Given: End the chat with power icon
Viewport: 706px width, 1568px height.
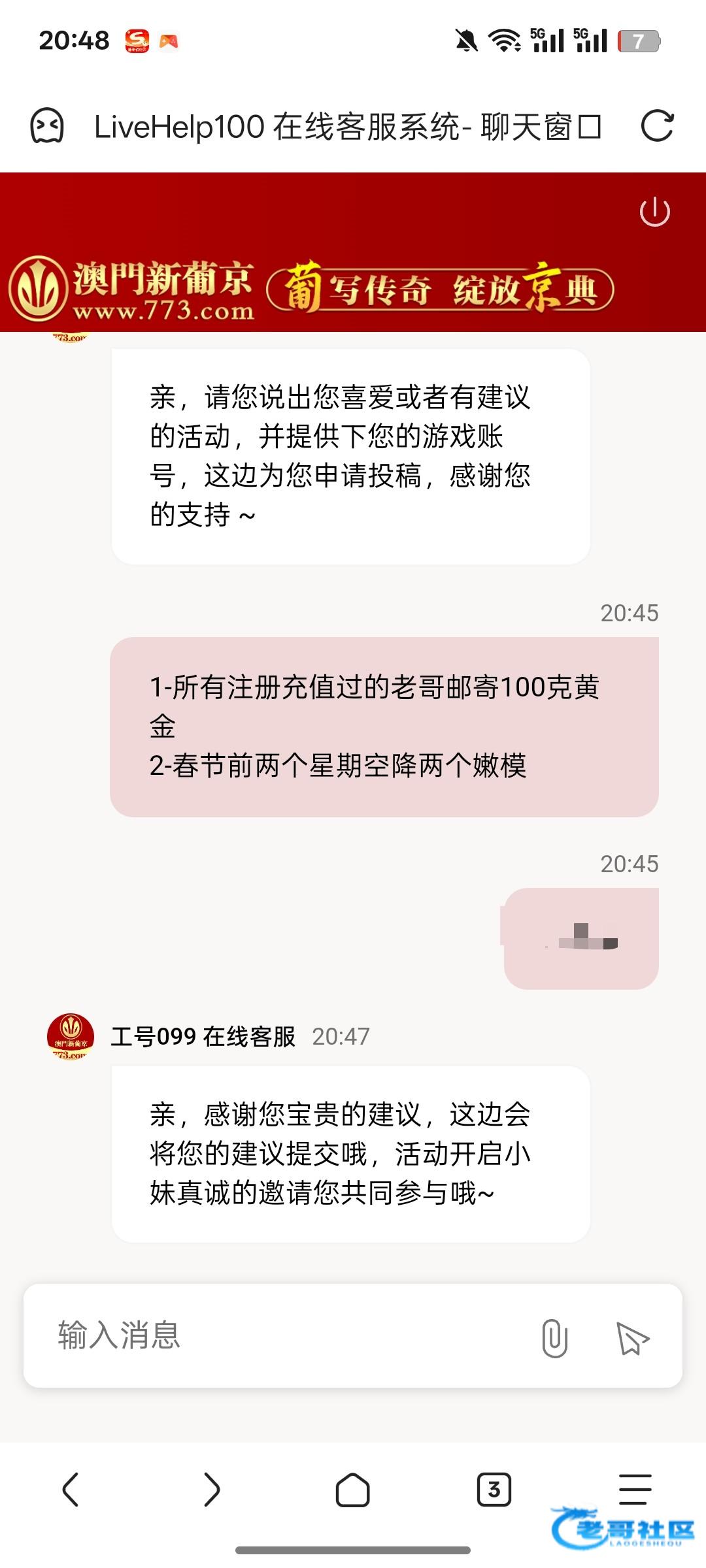Looking at the screenshot, I should pyautogui.click(x=654, y=212).
